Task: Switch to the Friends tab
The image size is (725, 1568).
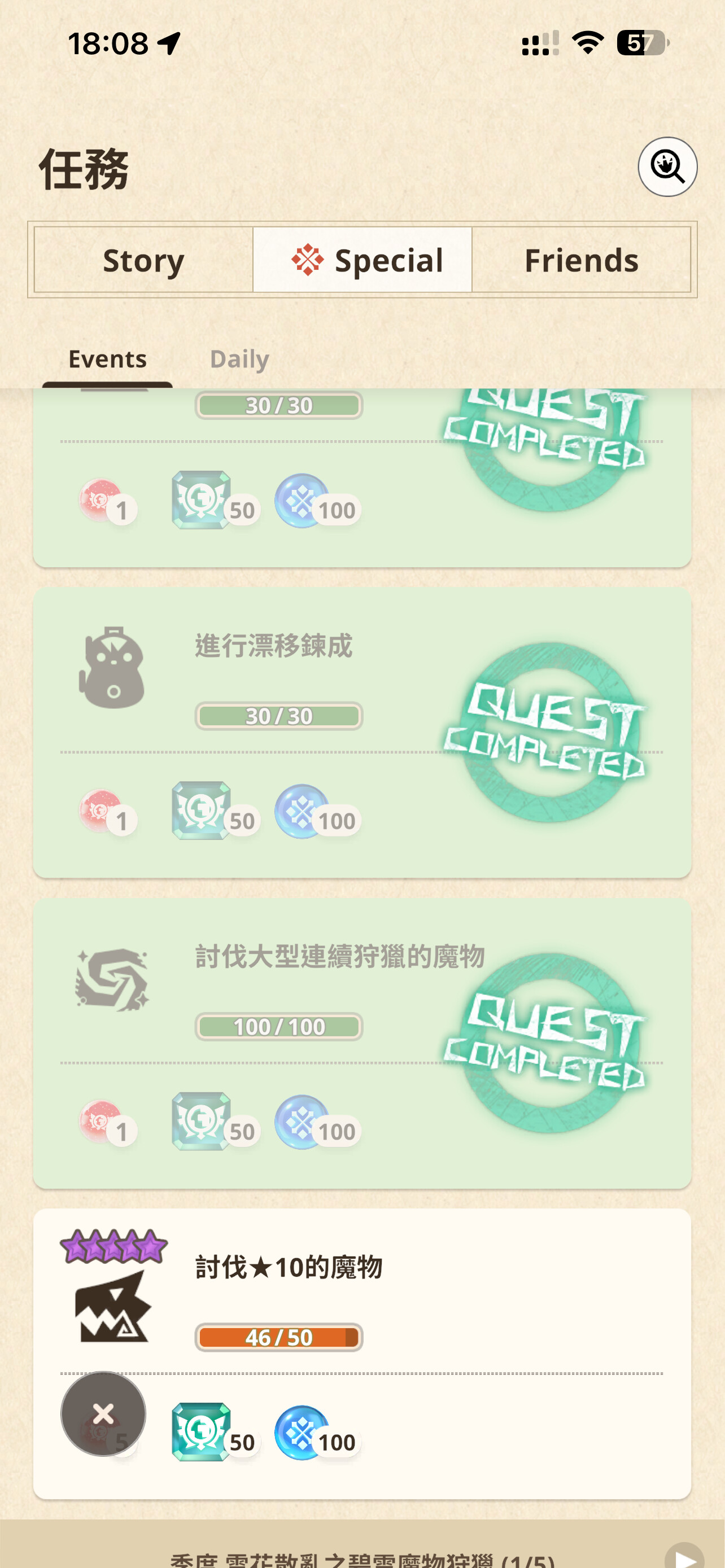Action: point(582,260)
